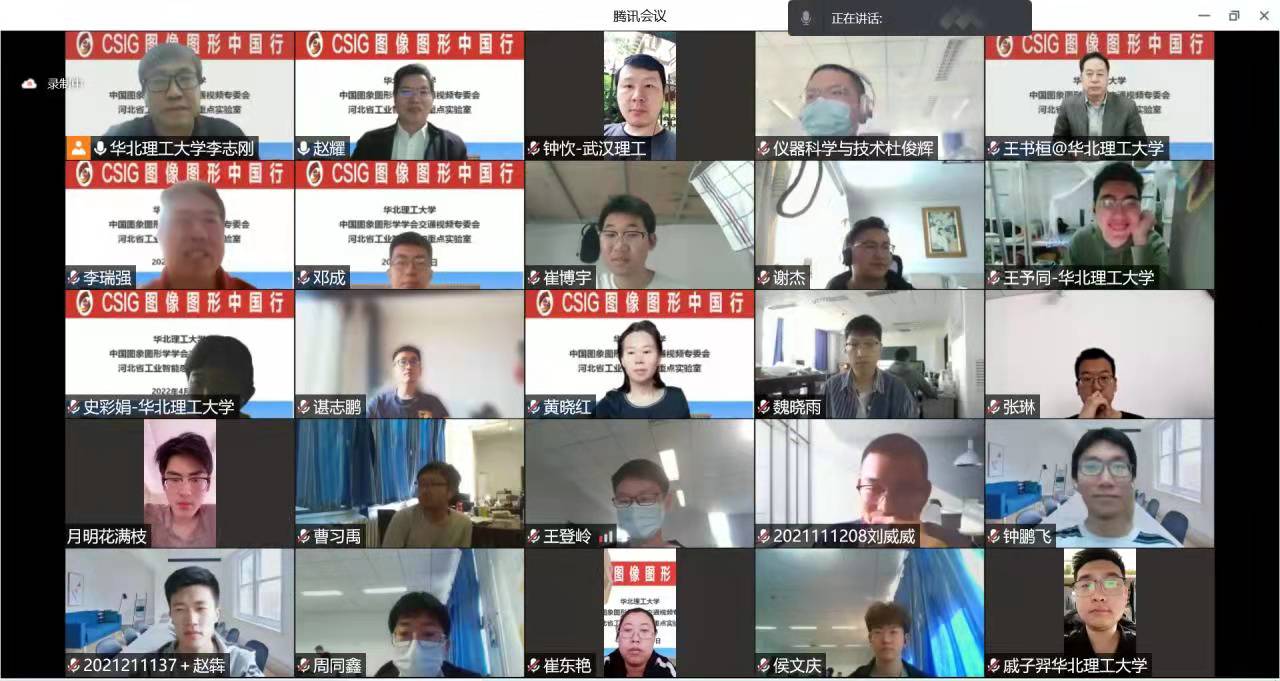This screenshot has height=681, width=1280.
Task: Select 华北理工大学李志刚's video tile
Action: coord(180,95)
